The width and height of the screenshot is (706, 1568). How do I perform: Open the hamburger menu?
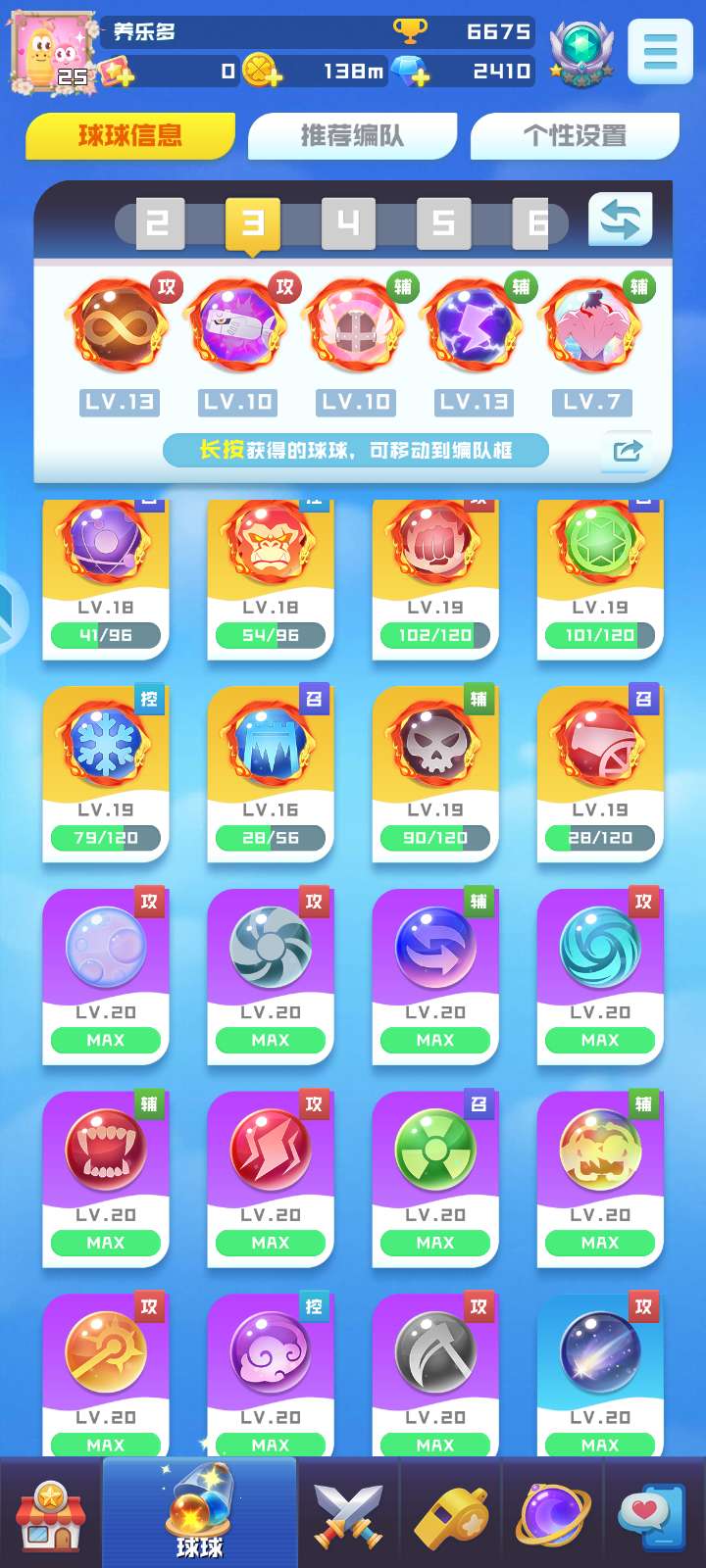tap(660, 51)
